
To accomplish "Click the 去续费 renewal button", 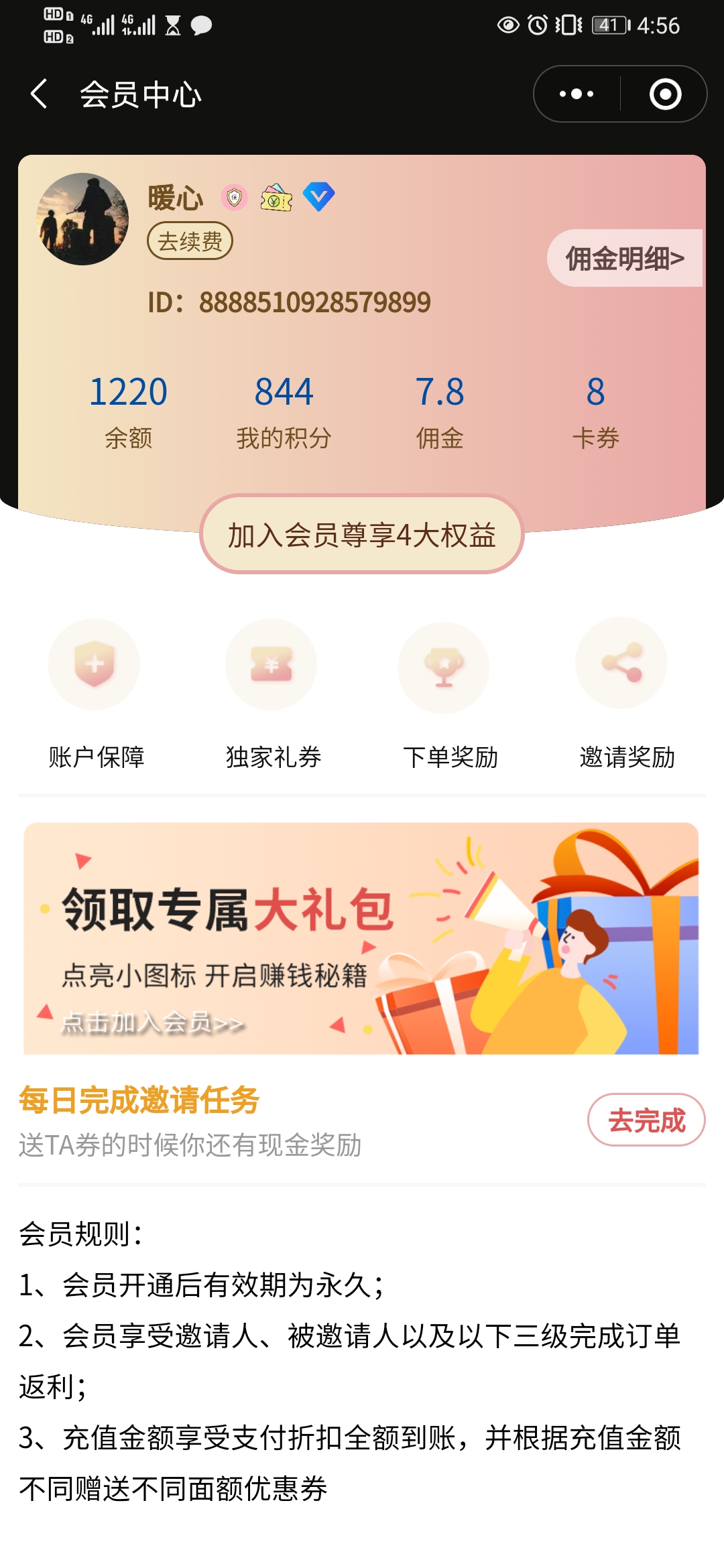I will click(190, 241).
